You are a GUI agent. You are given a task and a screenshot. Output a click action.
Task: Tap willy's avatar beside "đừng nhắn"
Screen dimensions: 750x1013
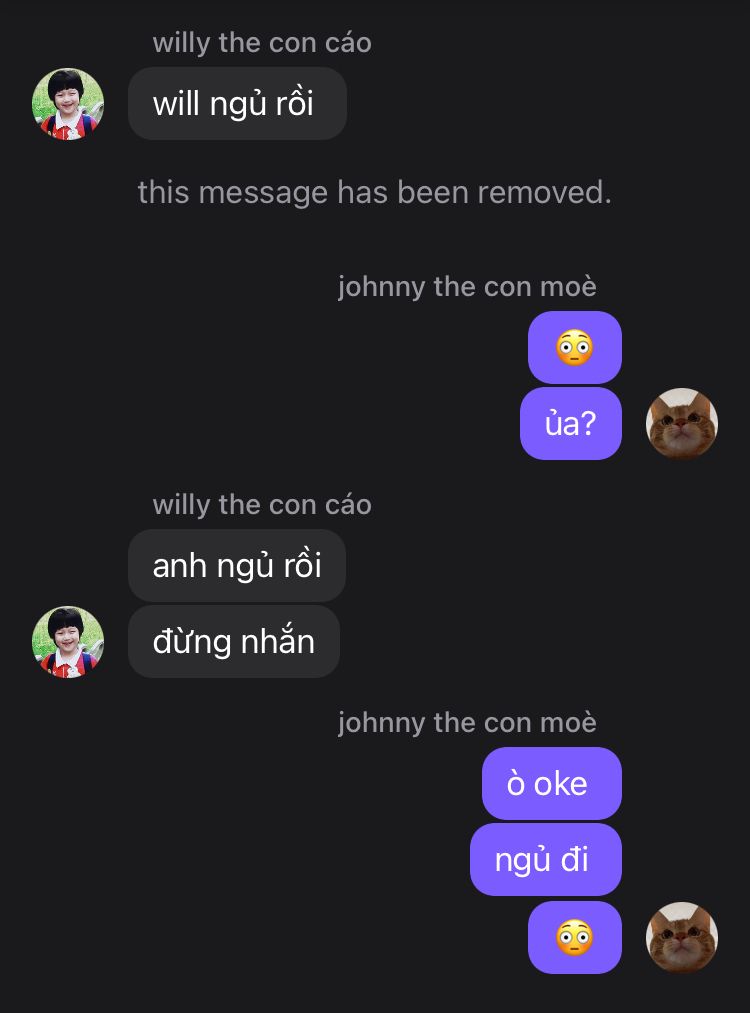click(x=68, y=642)
